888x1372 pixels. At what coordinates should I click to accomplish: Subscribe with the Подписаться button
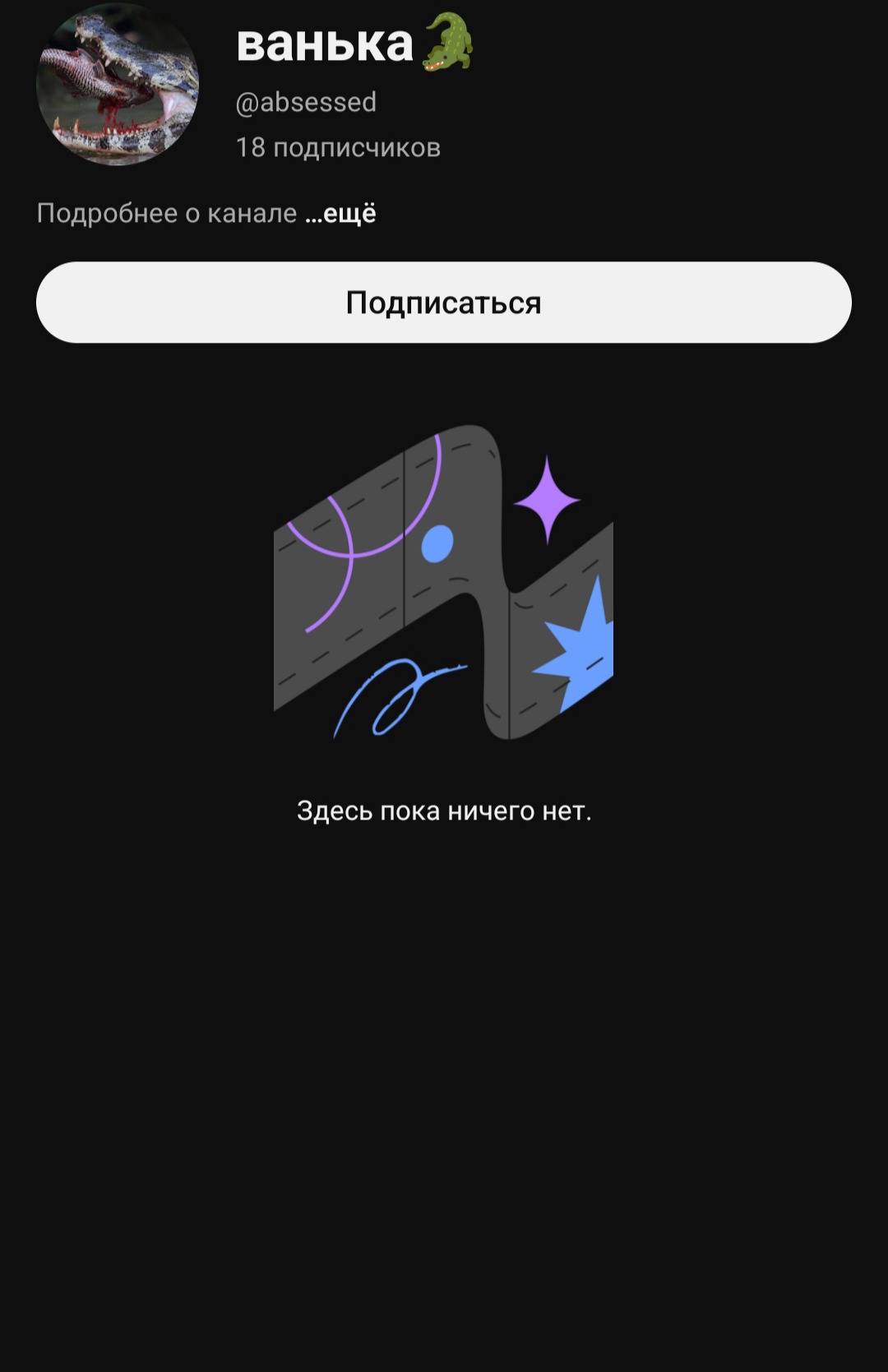click(x=443, y=303)
